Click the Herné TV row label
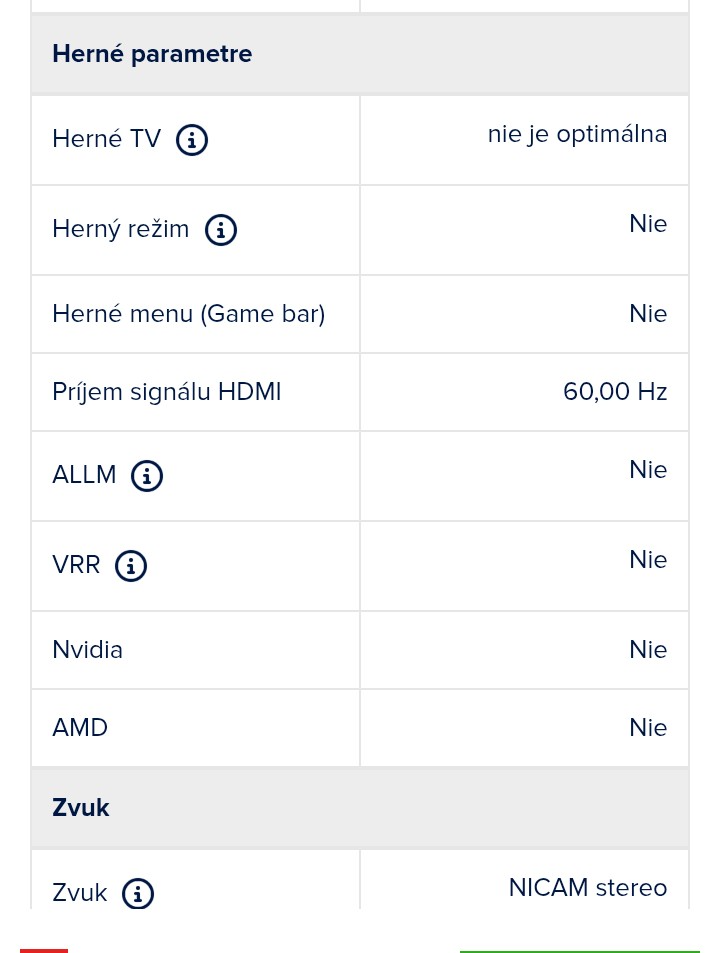This screenshot has height=953, width=720. coord(107,139)
